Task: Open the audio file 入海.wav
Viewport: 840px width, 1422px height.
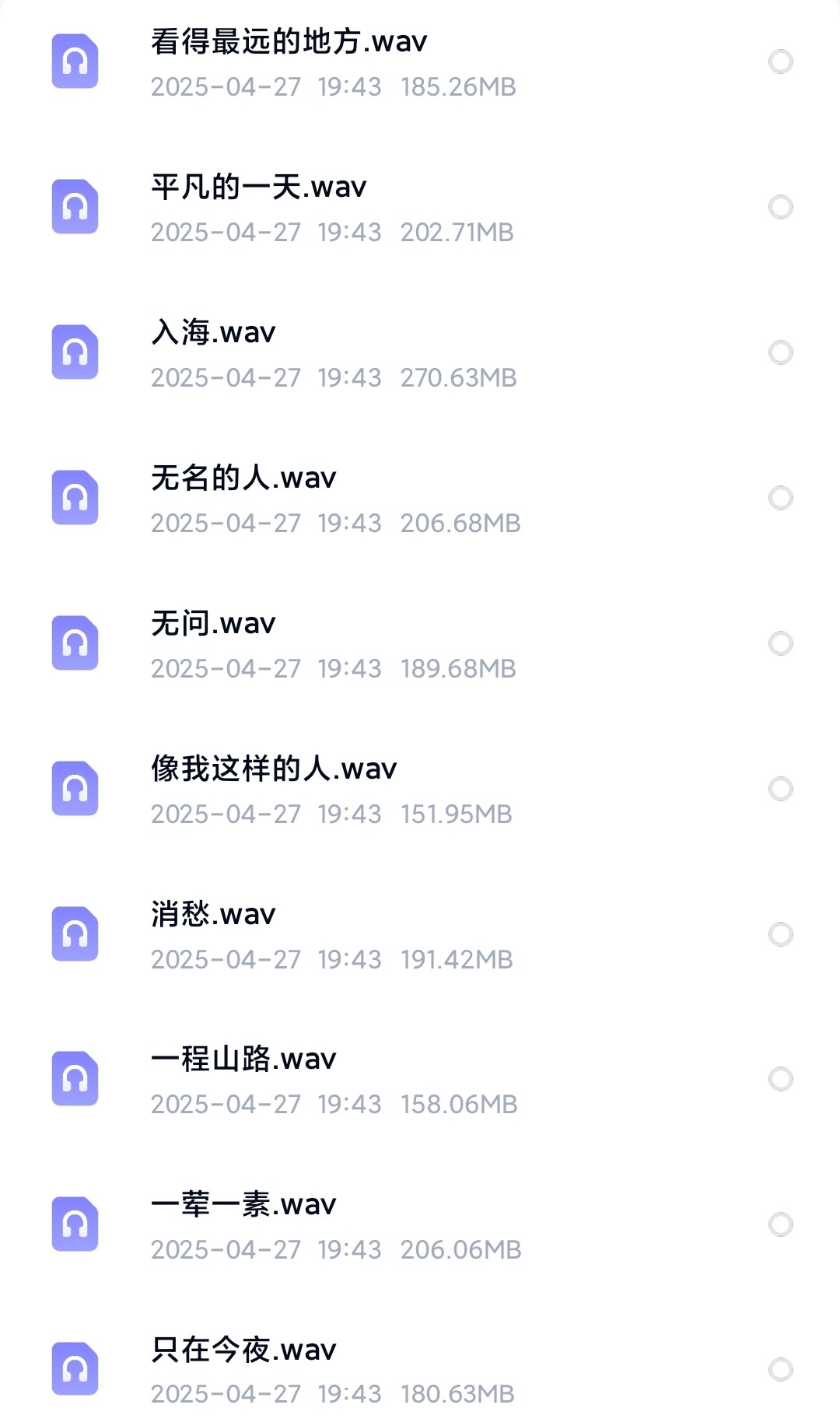Action: 213,333
